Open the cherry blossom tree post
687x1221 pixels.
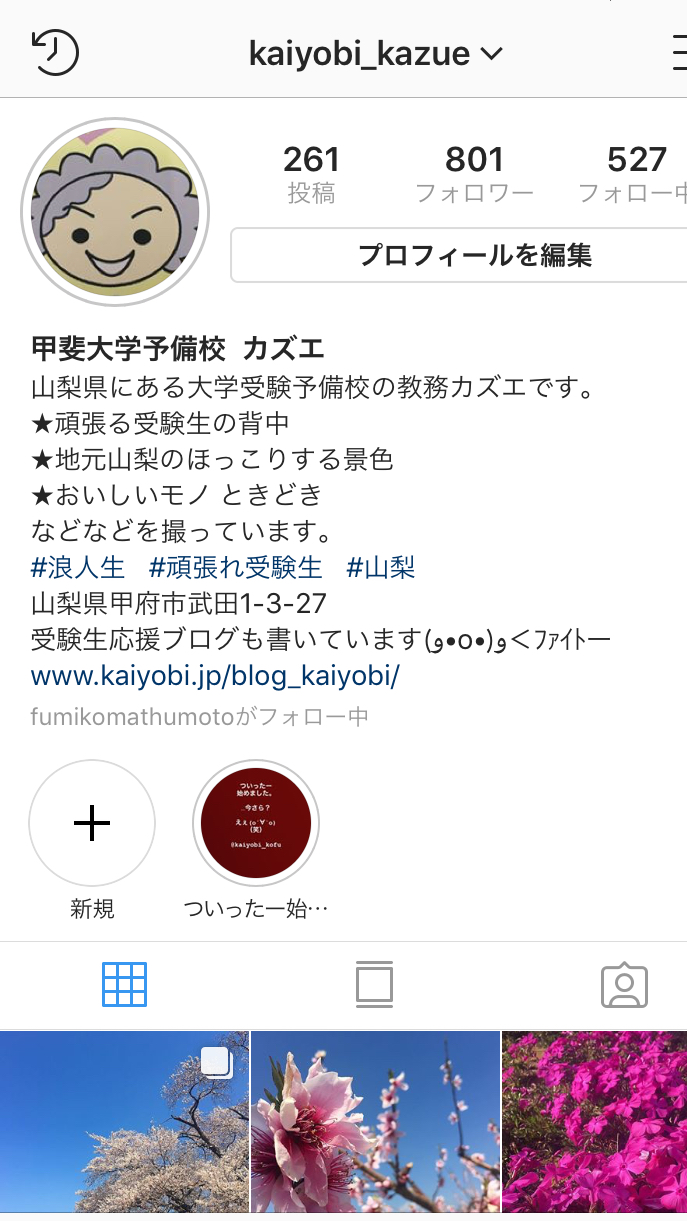click(124, 1126)
